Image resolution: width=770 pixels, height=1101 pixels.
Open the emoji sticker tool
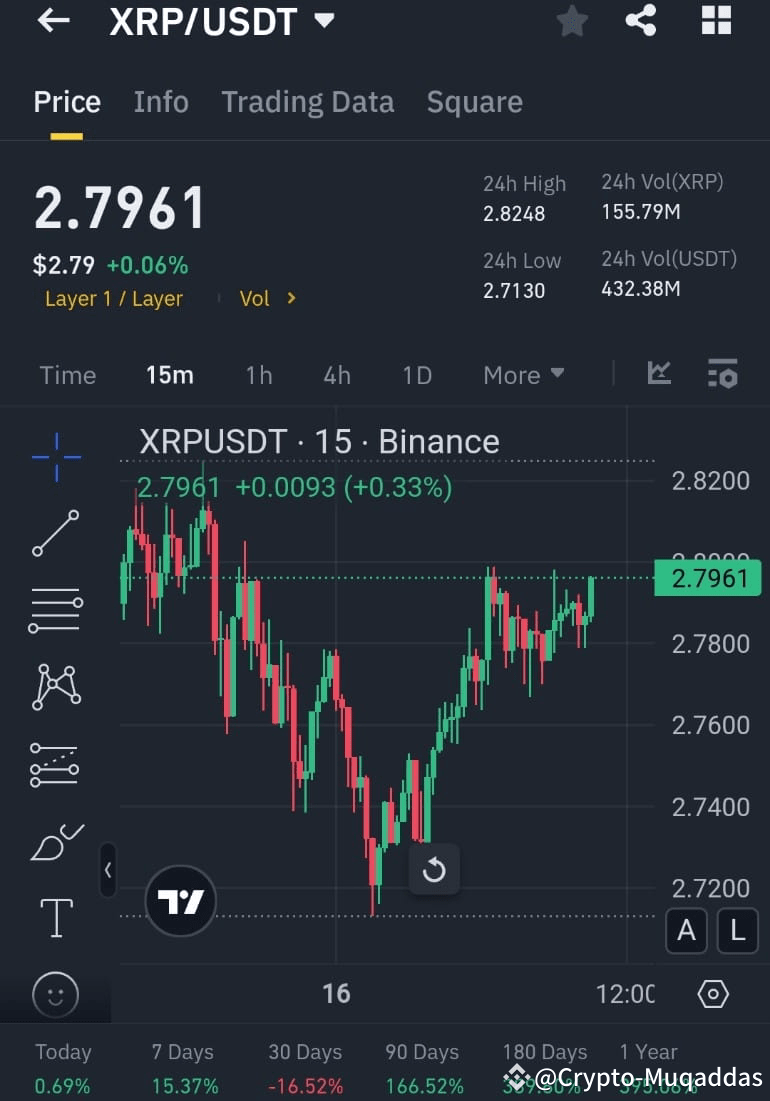(55, 993)
